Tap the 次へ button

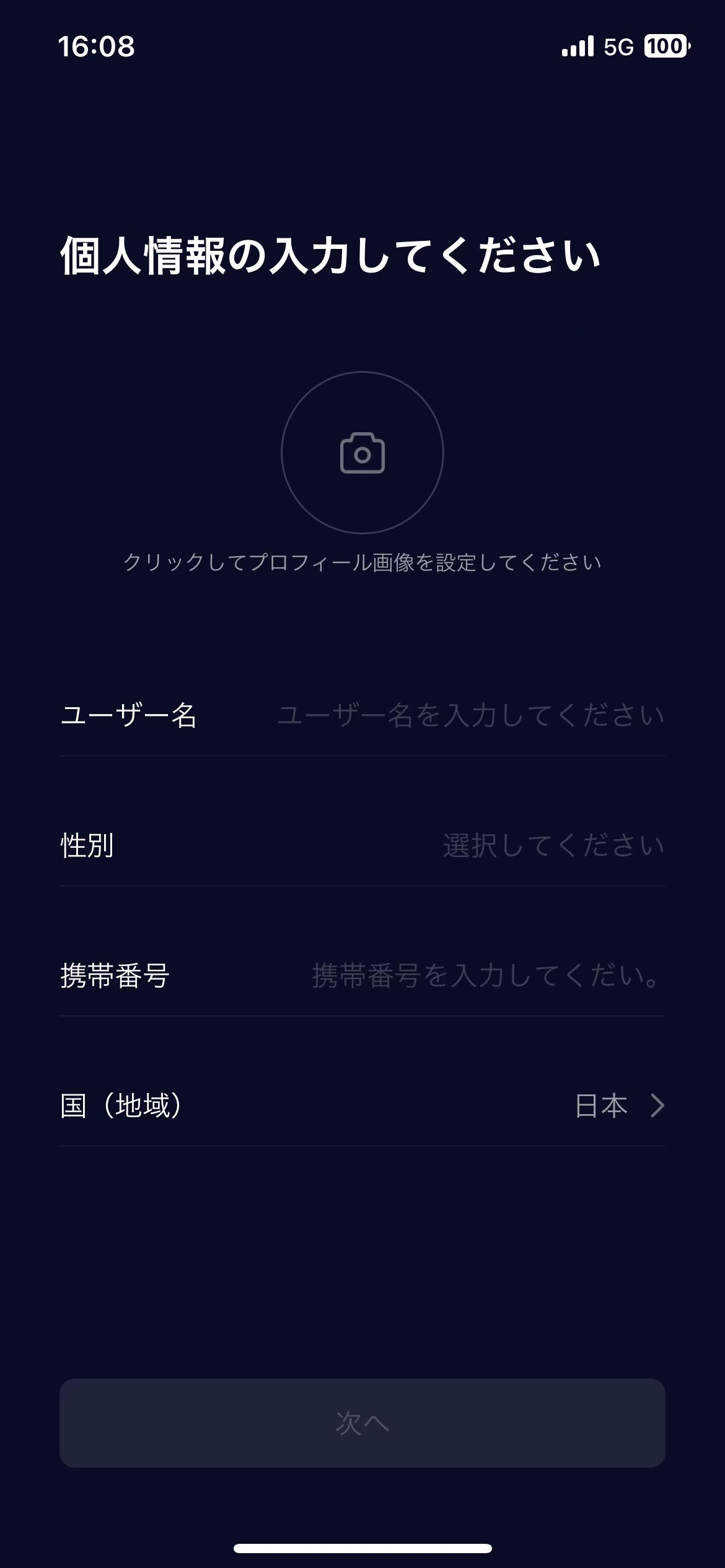click(362, 1423)
